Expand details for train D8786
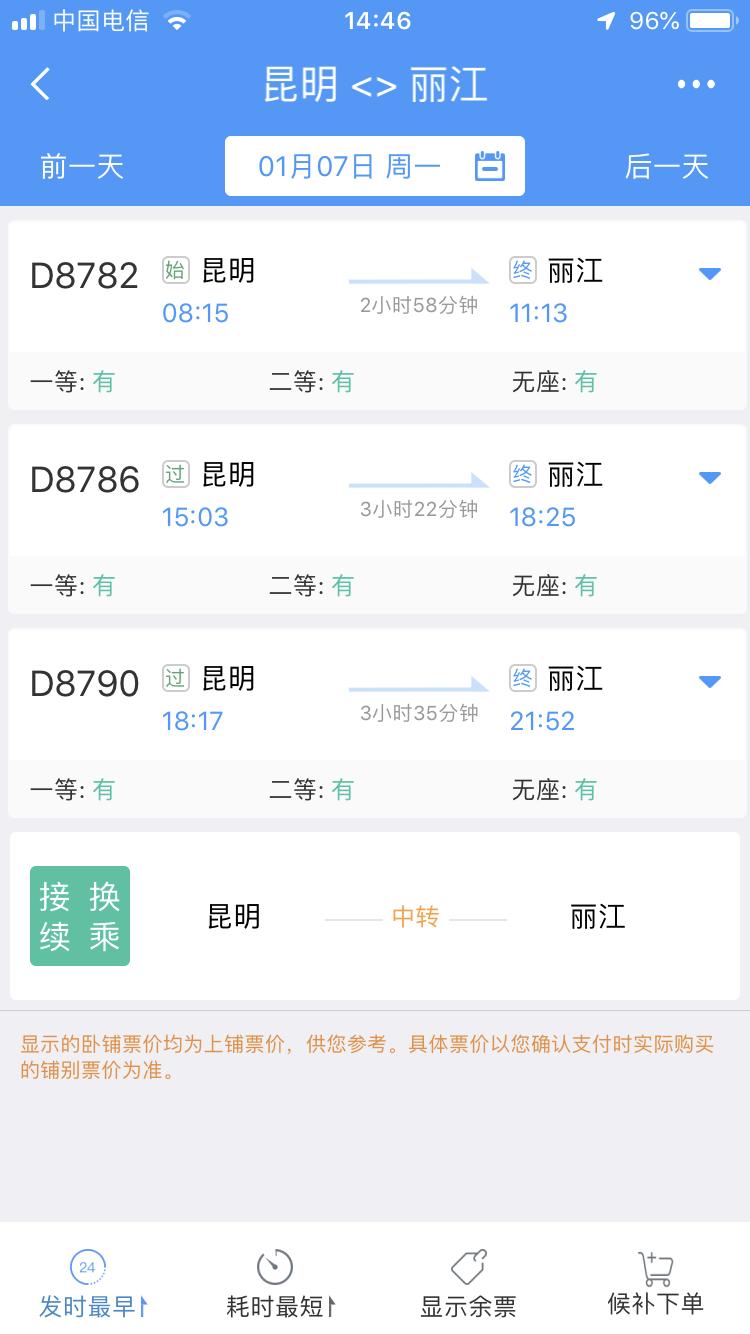The width and height of the screenshot is (750, 1334). [x=709, y=477]
